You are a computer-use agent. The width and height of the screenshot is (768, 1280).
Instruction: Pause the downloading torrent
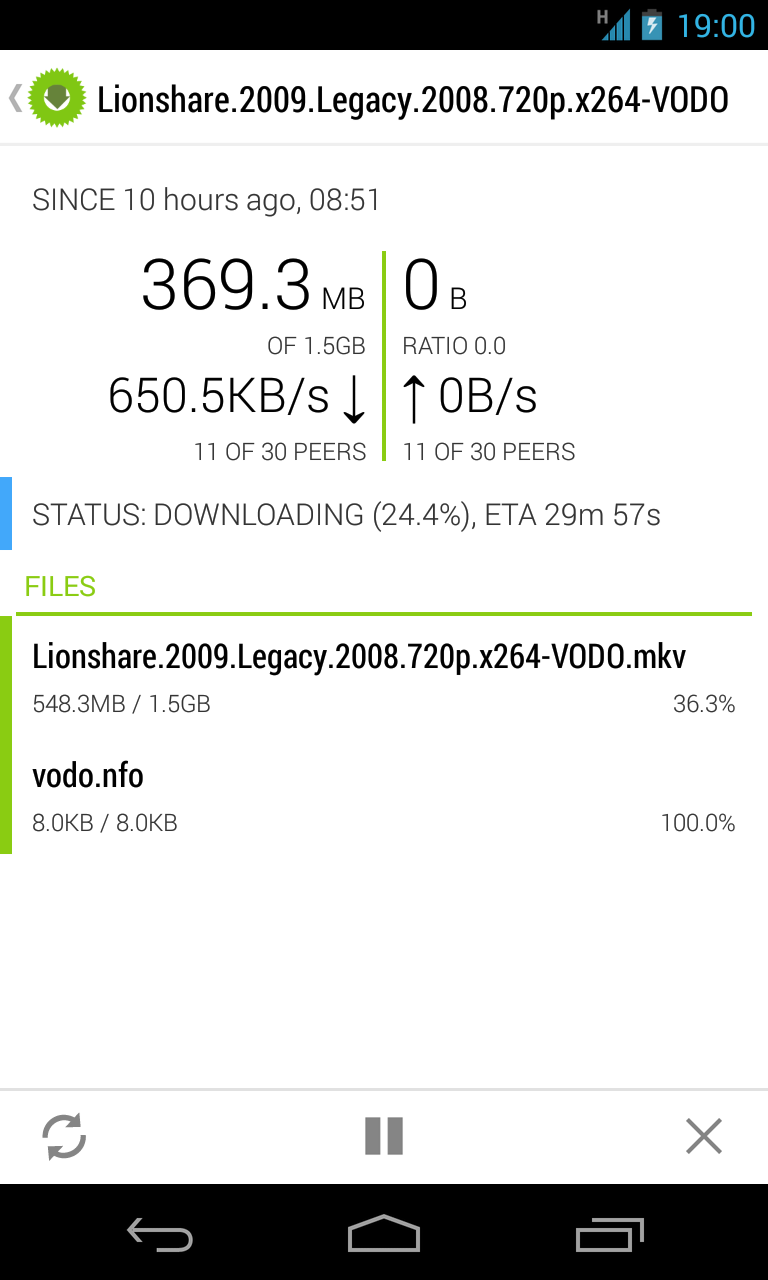384,1137
